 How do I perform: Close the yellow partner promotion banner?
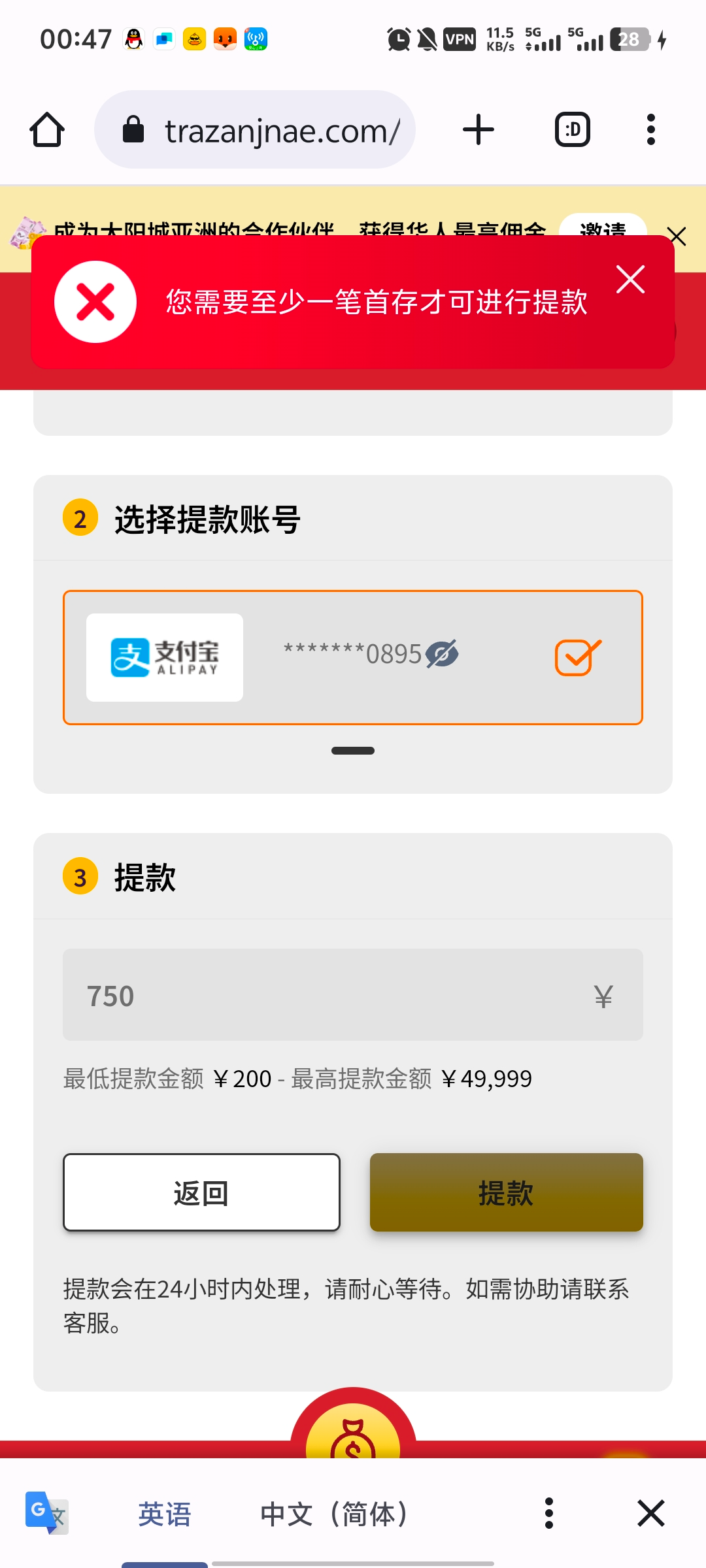tap(677, 236)
